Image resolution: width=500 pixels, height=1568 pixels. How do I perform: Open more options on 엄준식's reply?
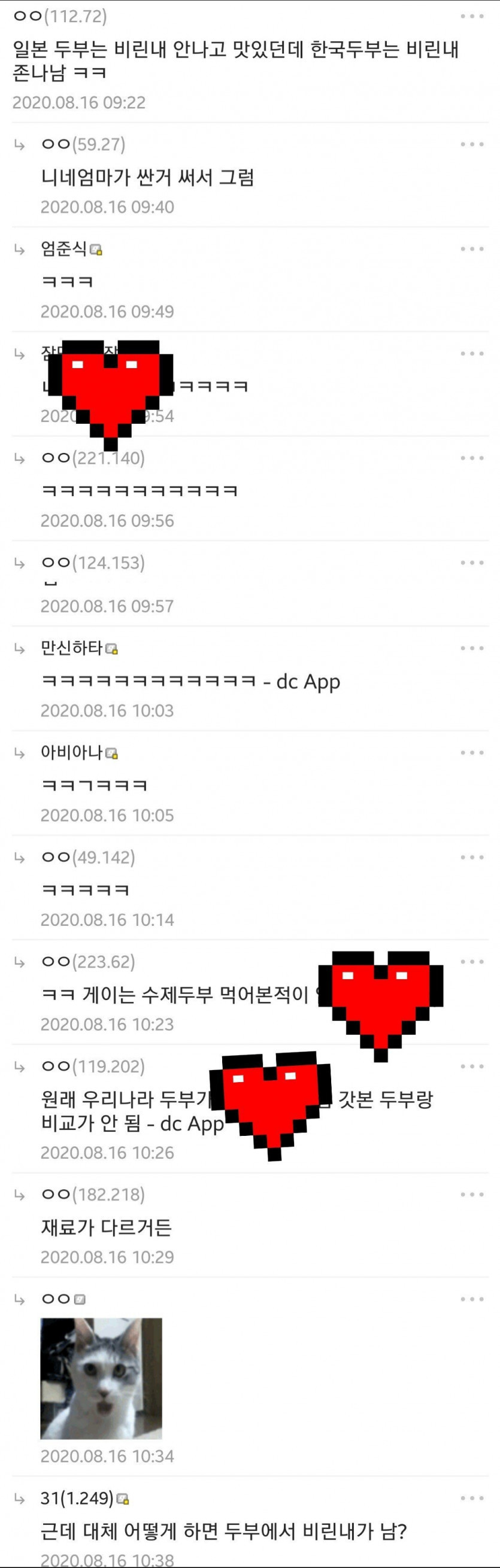pyautogui.click(x=471, y=249)
